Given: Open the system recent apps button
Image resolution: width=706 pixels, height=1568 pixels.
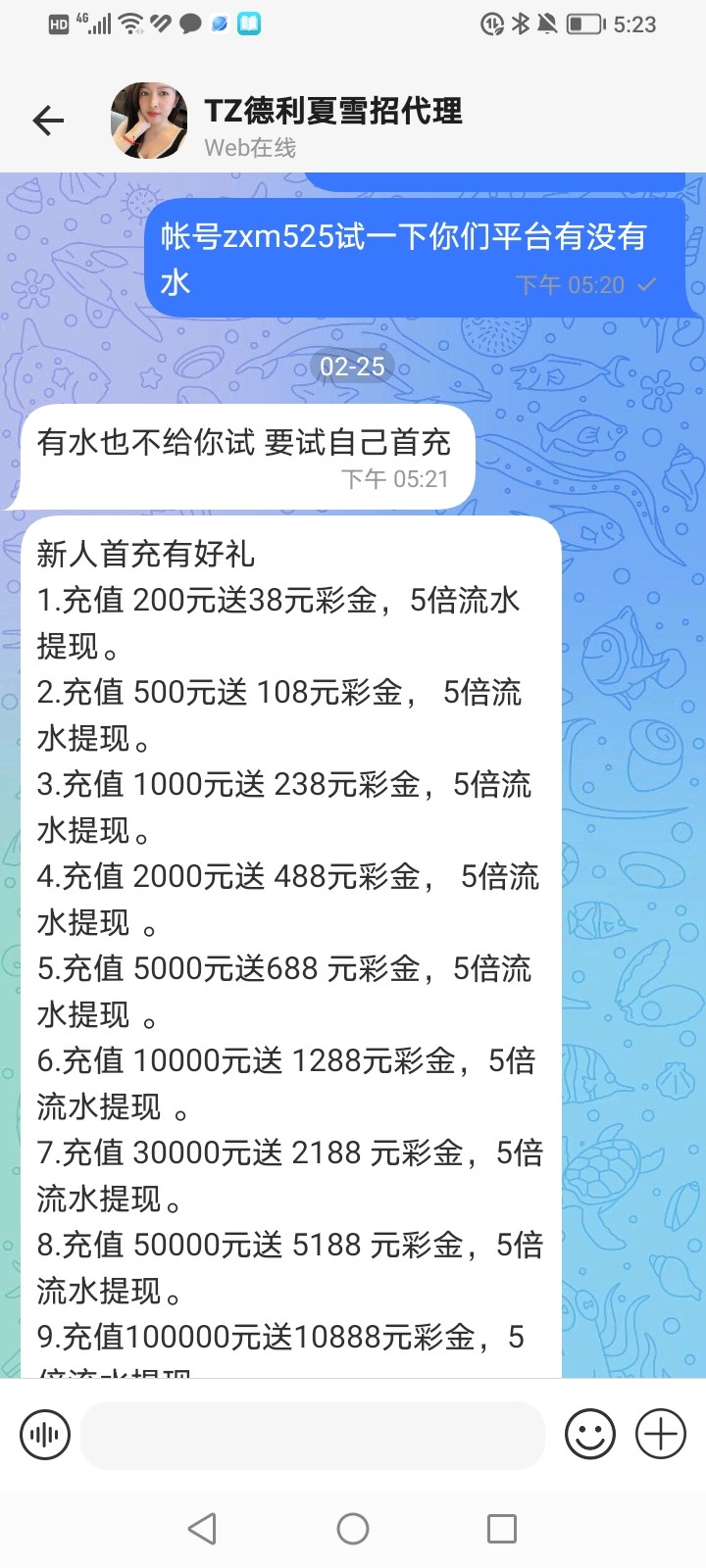Looking at the screenshot, I should 502,1529.
